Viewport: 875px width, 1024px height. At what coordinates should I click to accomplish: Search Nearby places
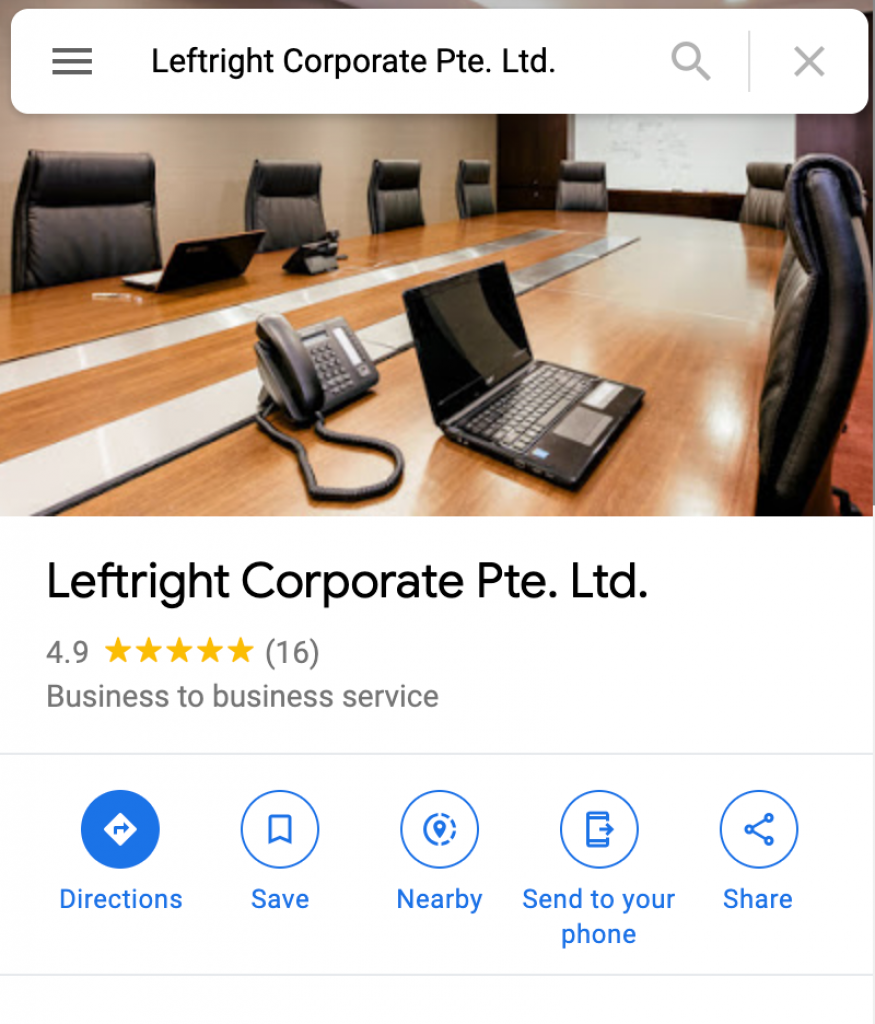(x=439, y=829)
